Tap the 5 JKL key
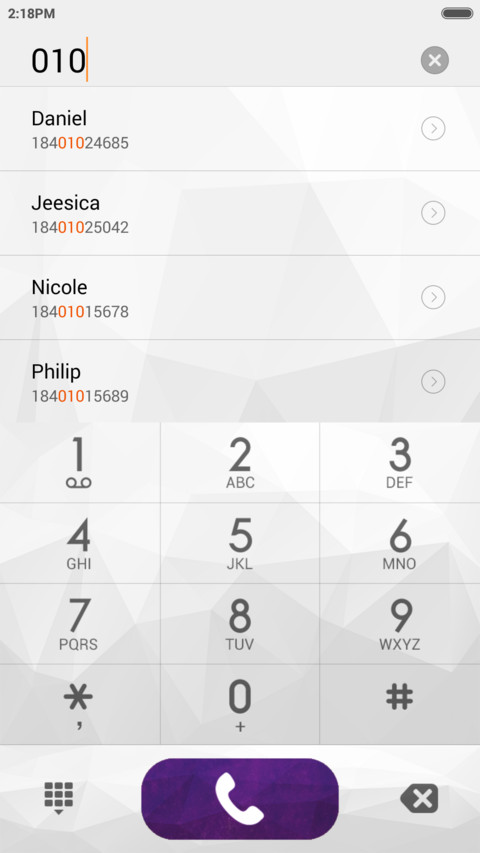 (x=240, y=543)
